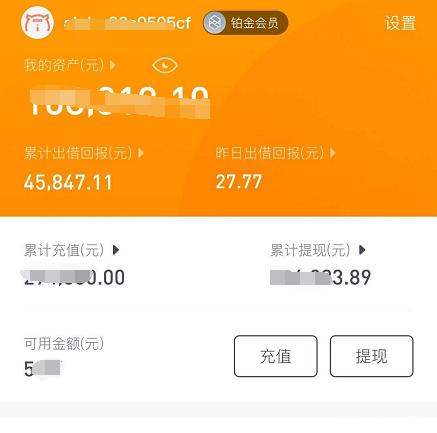Open 设置 settings
The height and width of the screenshot is (433, 437).
click(400, 23)
